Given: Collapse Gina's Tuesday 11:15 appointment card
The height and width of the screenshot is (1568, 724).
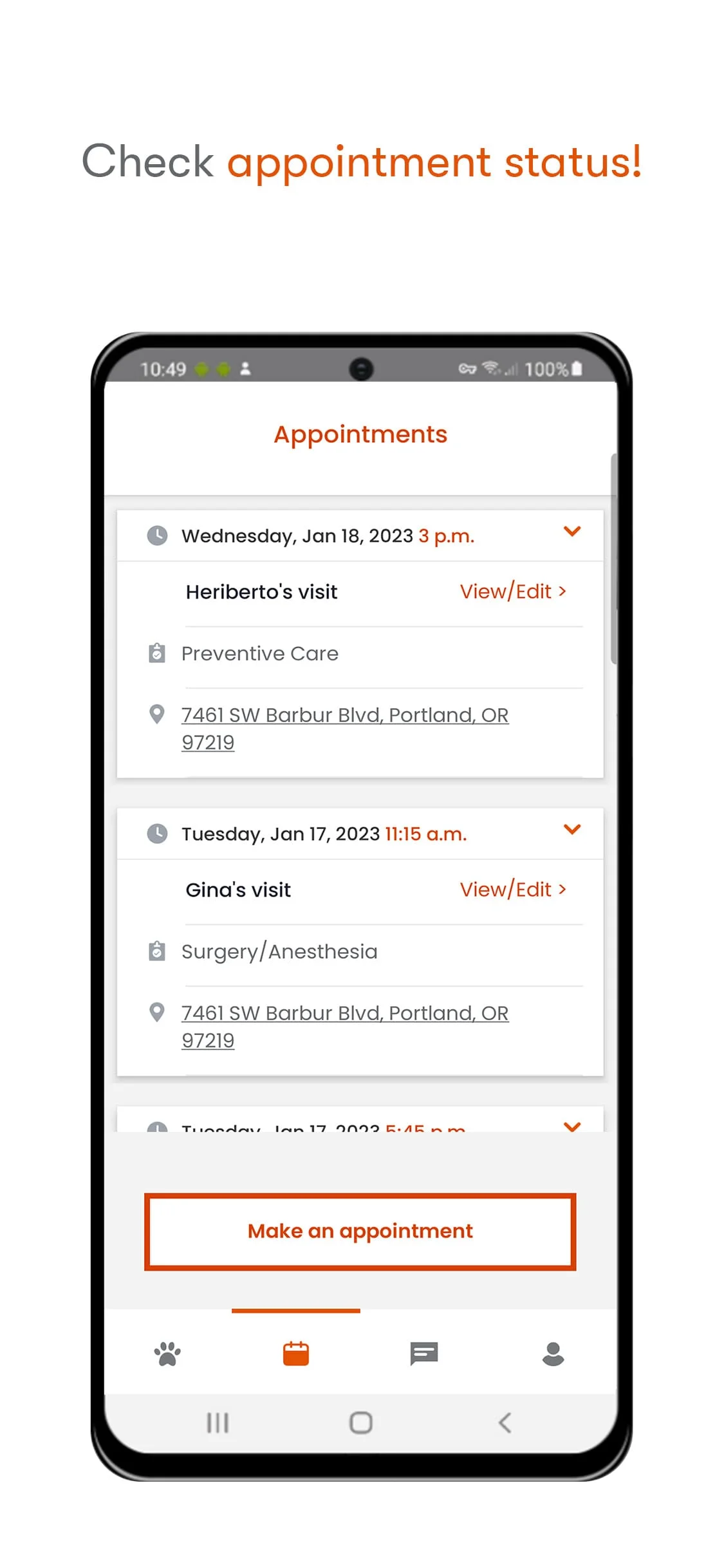Looking at the screenshot, I should 573,830.
